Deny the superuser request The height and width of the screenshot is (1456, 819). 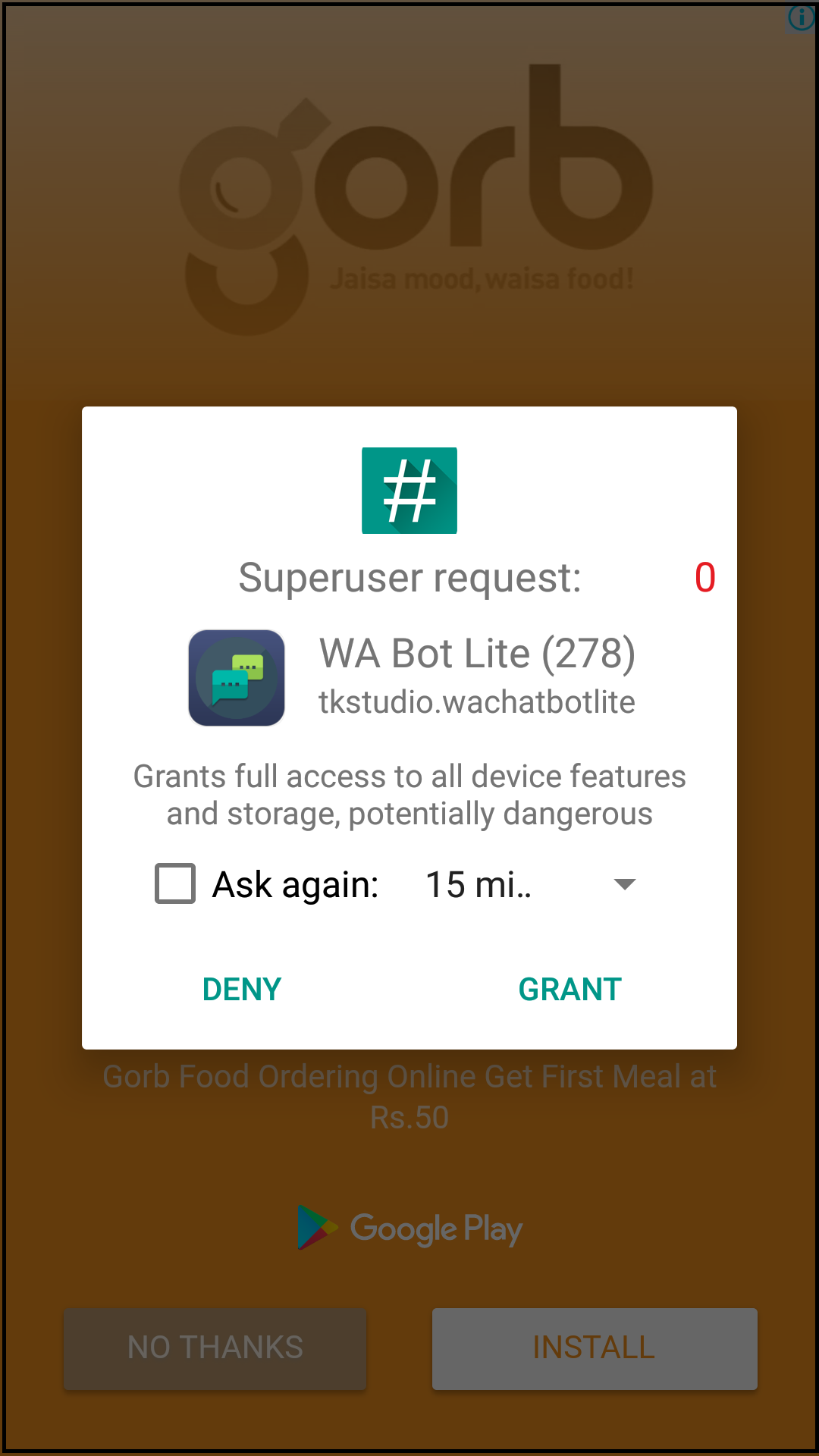[x=242, y=989]
